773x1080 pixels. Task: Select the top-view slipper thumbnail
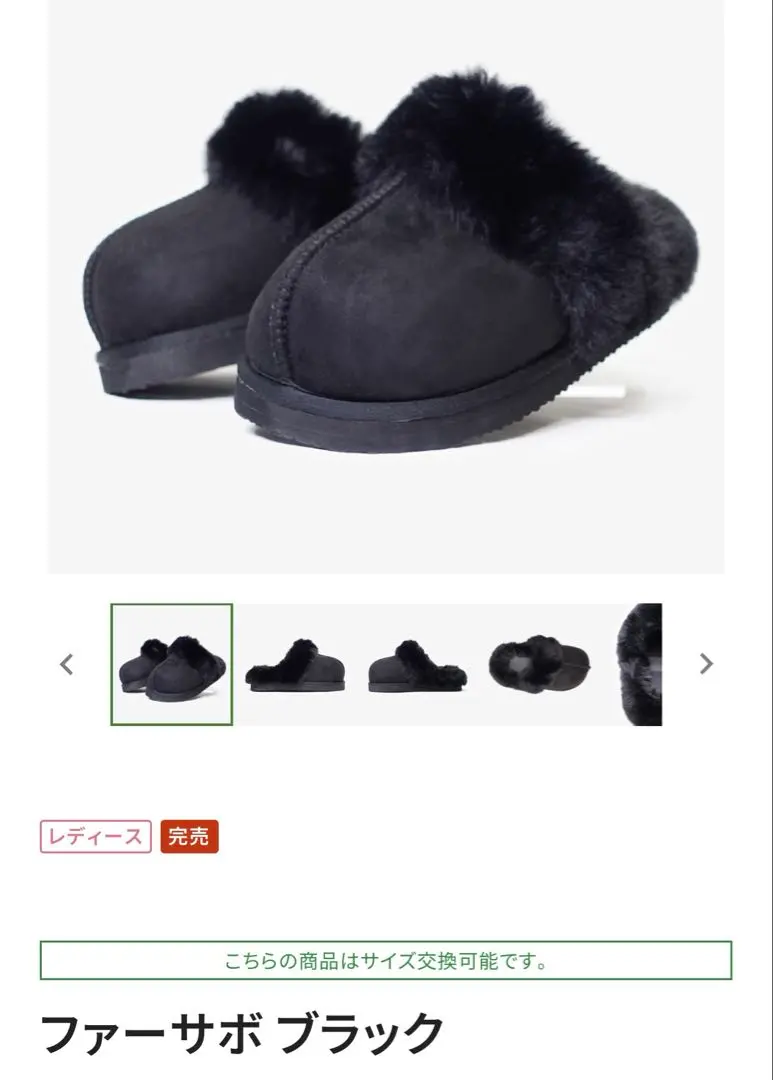tap(539, 664)
